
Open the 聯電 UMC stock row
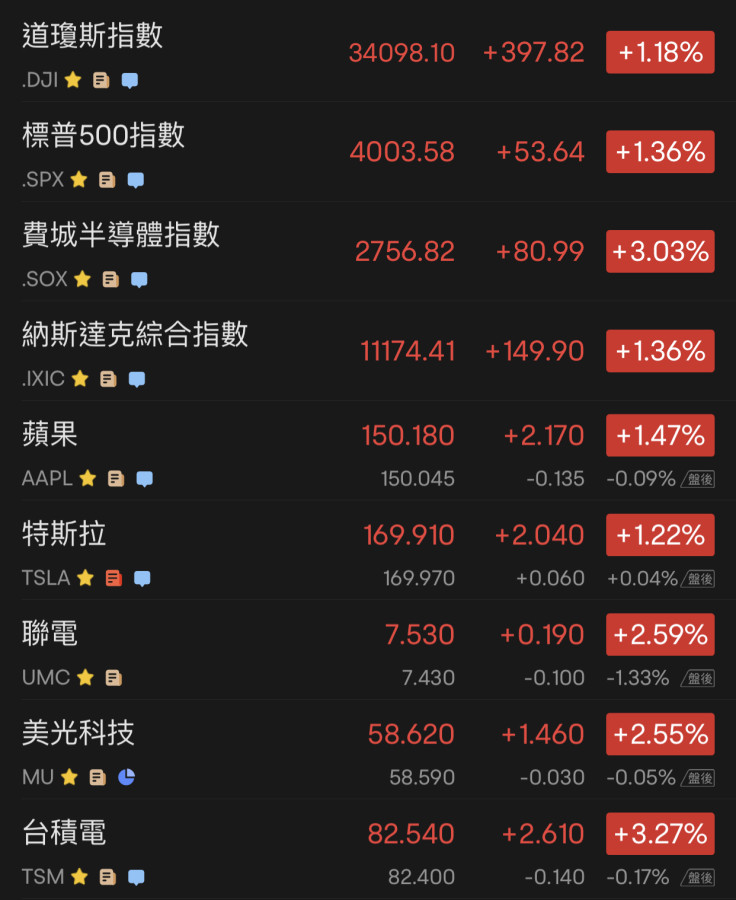tap(50, 634)
